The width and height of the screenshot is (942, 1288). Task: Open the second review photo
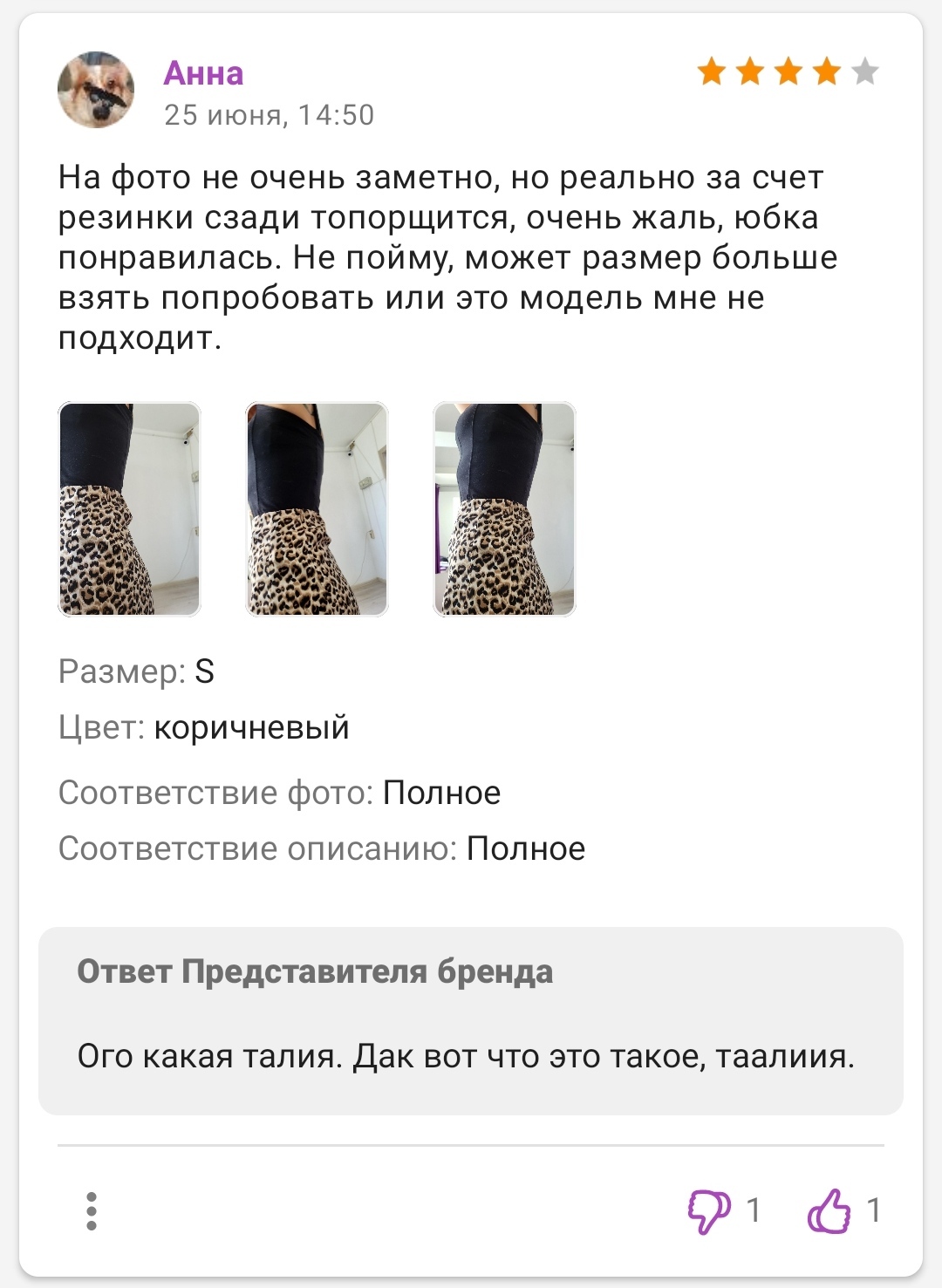[317, 509]
